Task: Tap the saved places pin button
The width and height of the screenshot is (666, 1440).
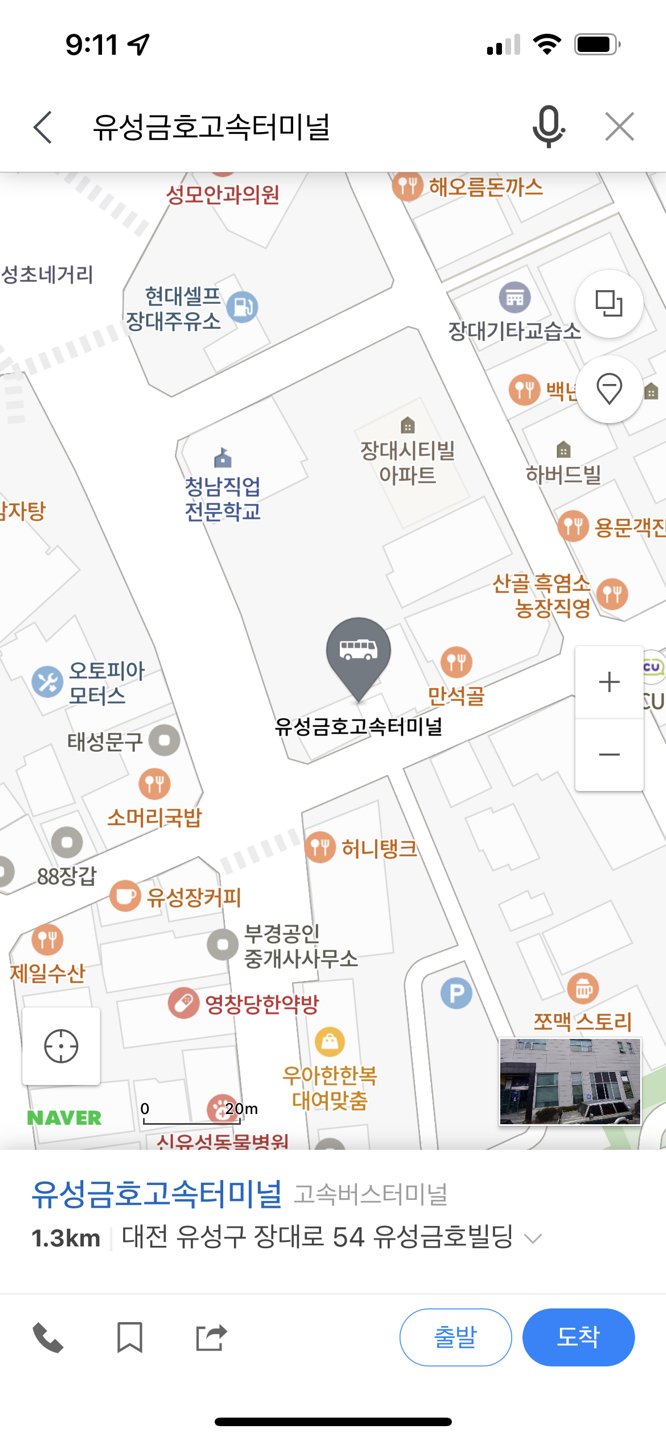Action: 608,388
